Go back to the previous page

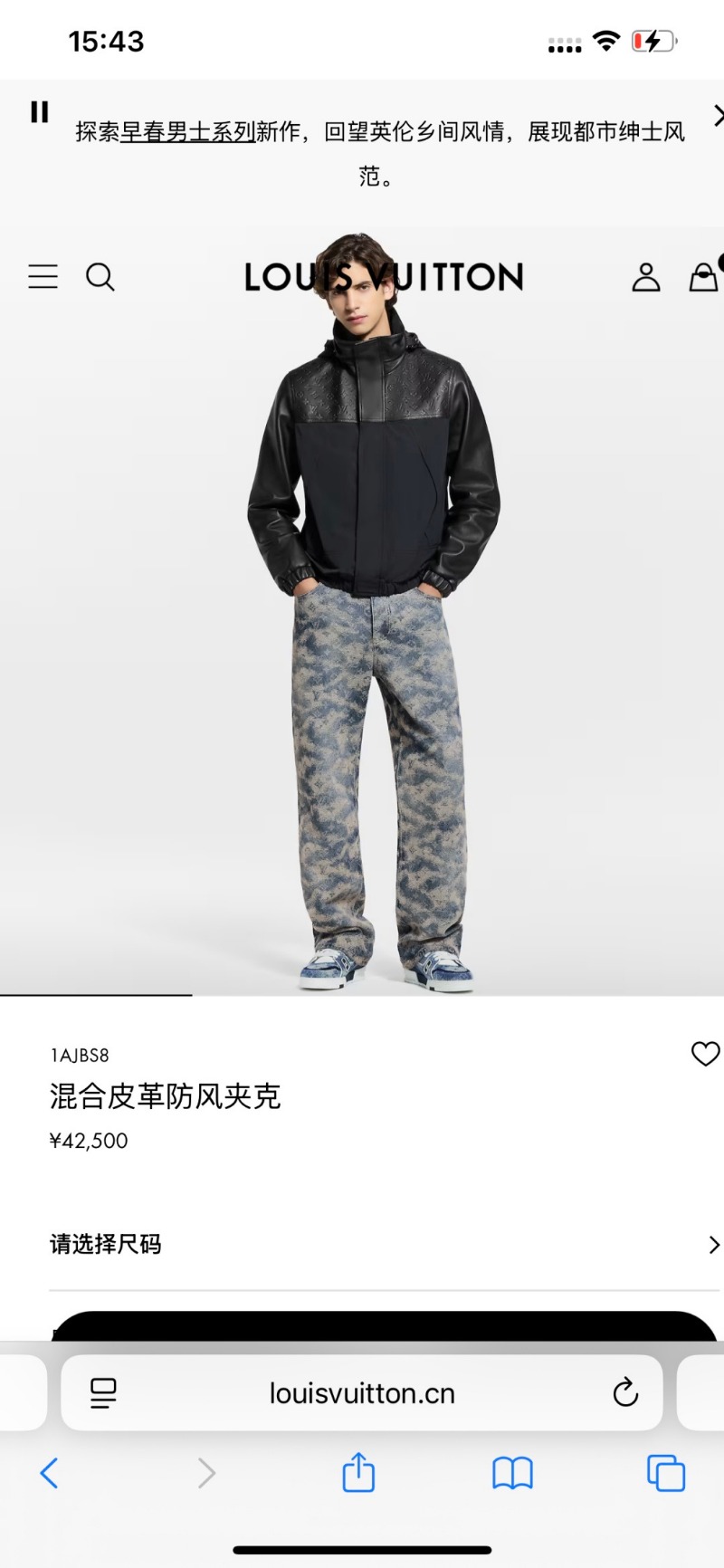50,1473
